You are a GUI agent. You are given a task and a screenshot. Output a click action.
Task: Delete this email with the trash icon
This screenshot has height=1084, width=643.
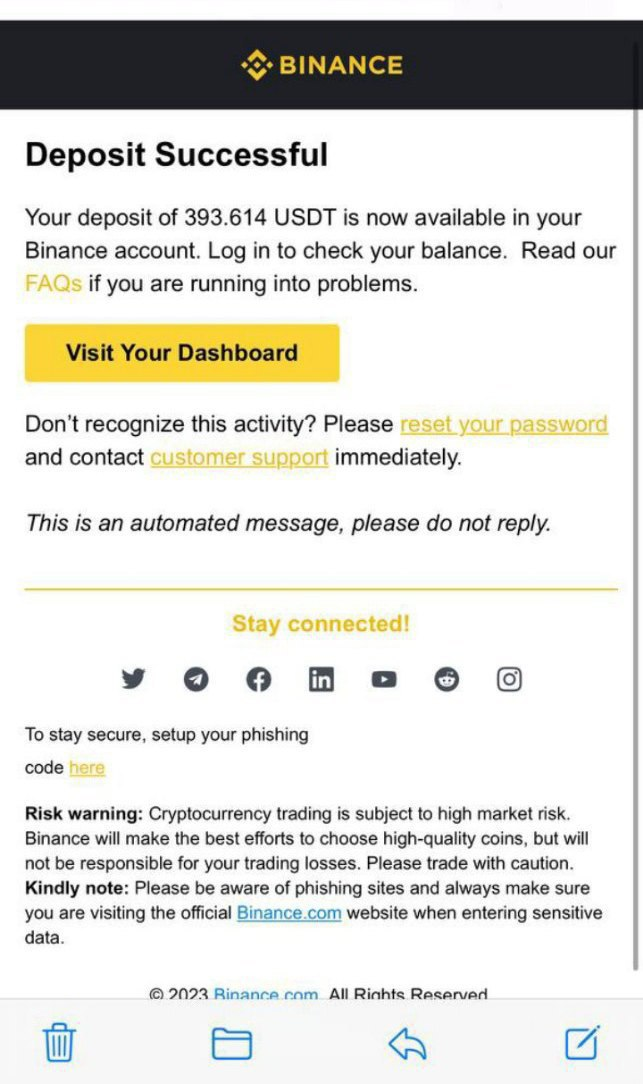tap(59, 1043)
